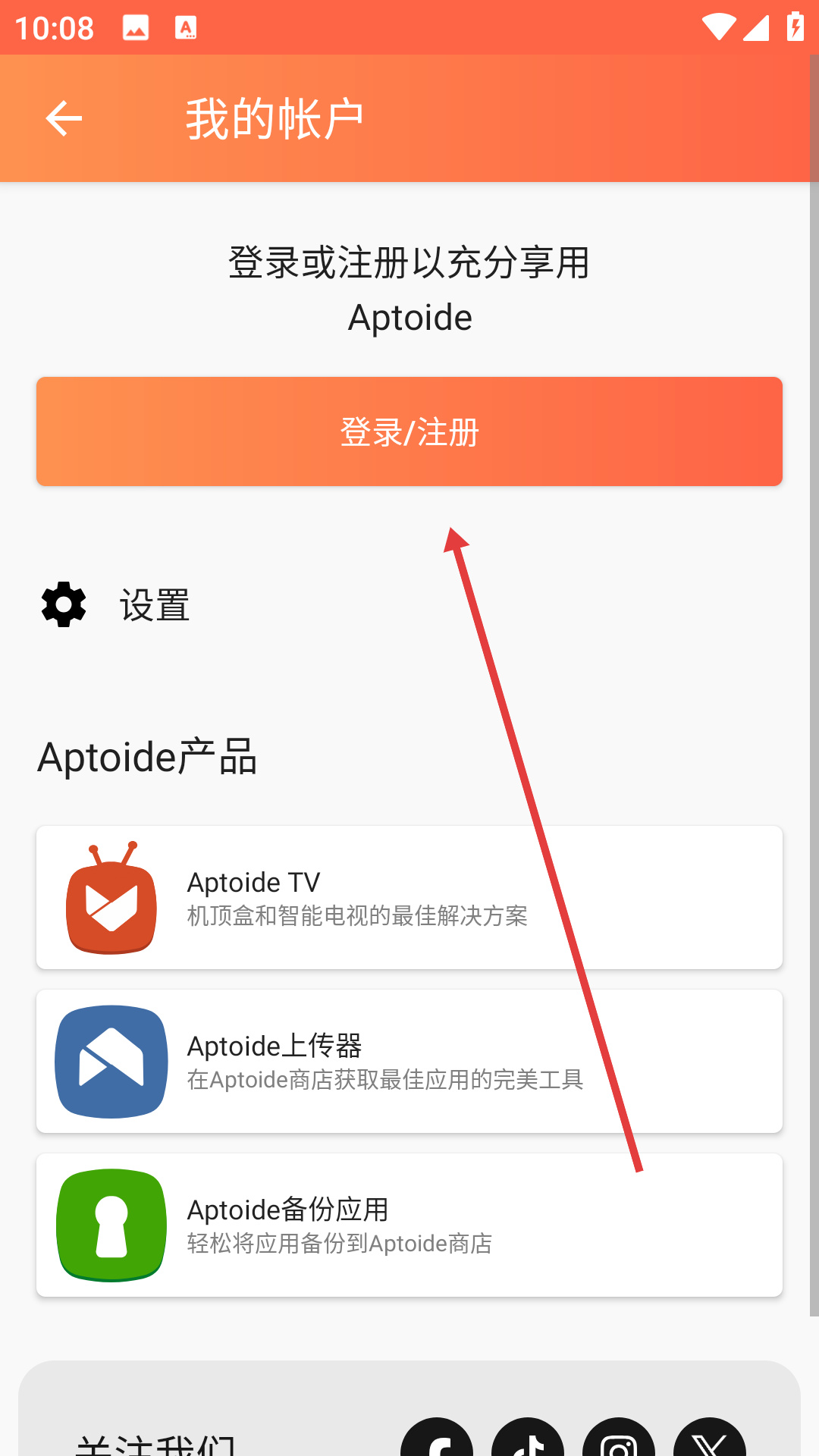Viewport: 819px width, 1456px height.
Task: Open the Aptoide备份应用 card
Action: point(409,1225)
